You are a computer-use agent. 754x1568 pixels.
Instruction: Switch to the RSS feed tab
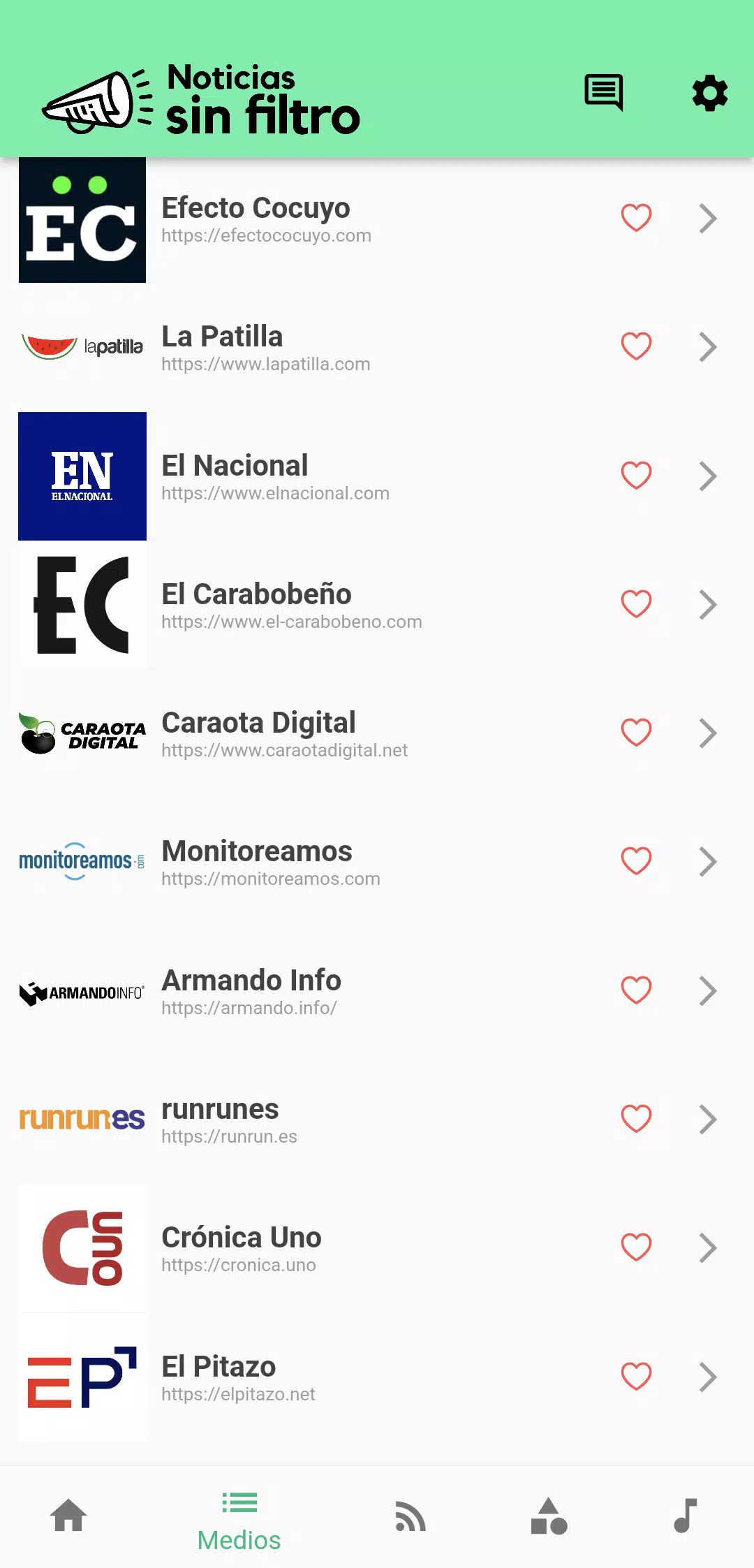411,1516
